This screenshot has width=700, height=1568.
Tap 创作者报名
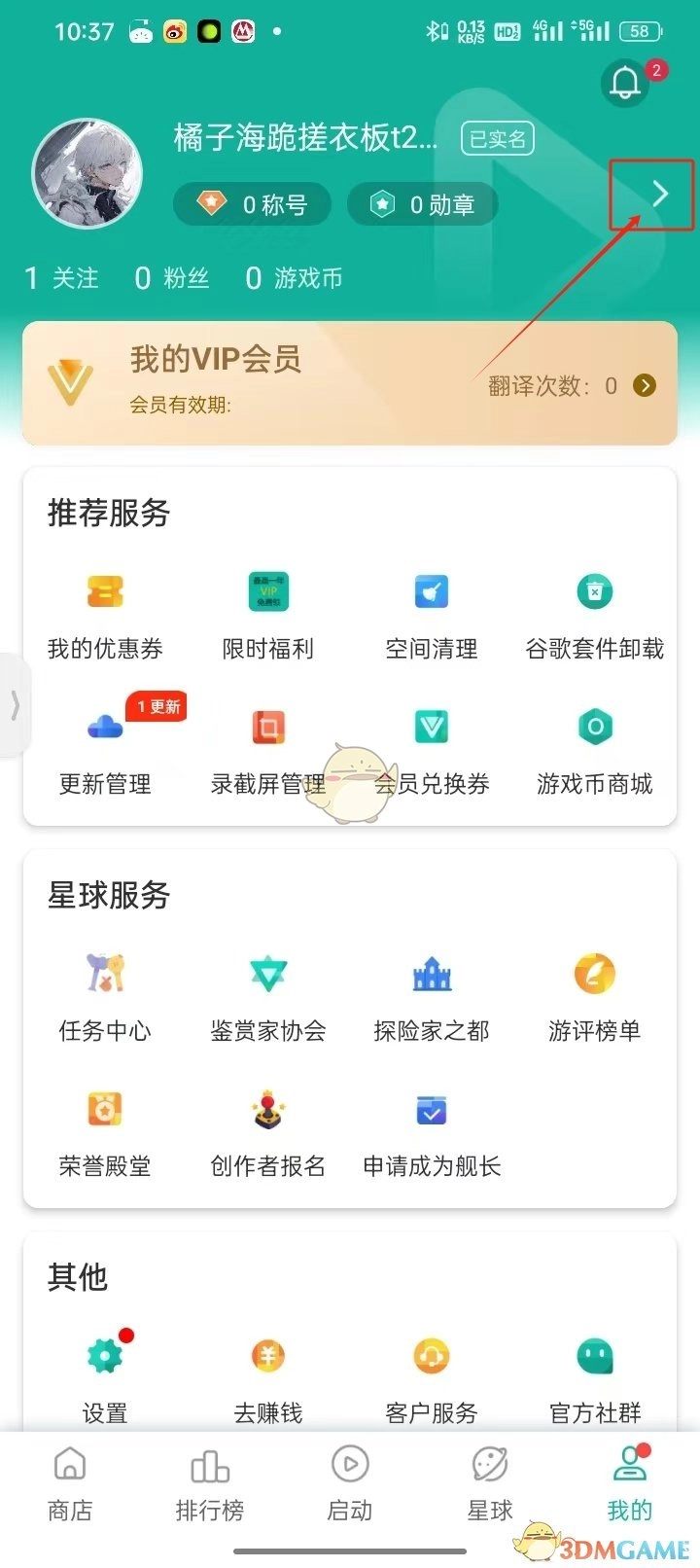268,1128
